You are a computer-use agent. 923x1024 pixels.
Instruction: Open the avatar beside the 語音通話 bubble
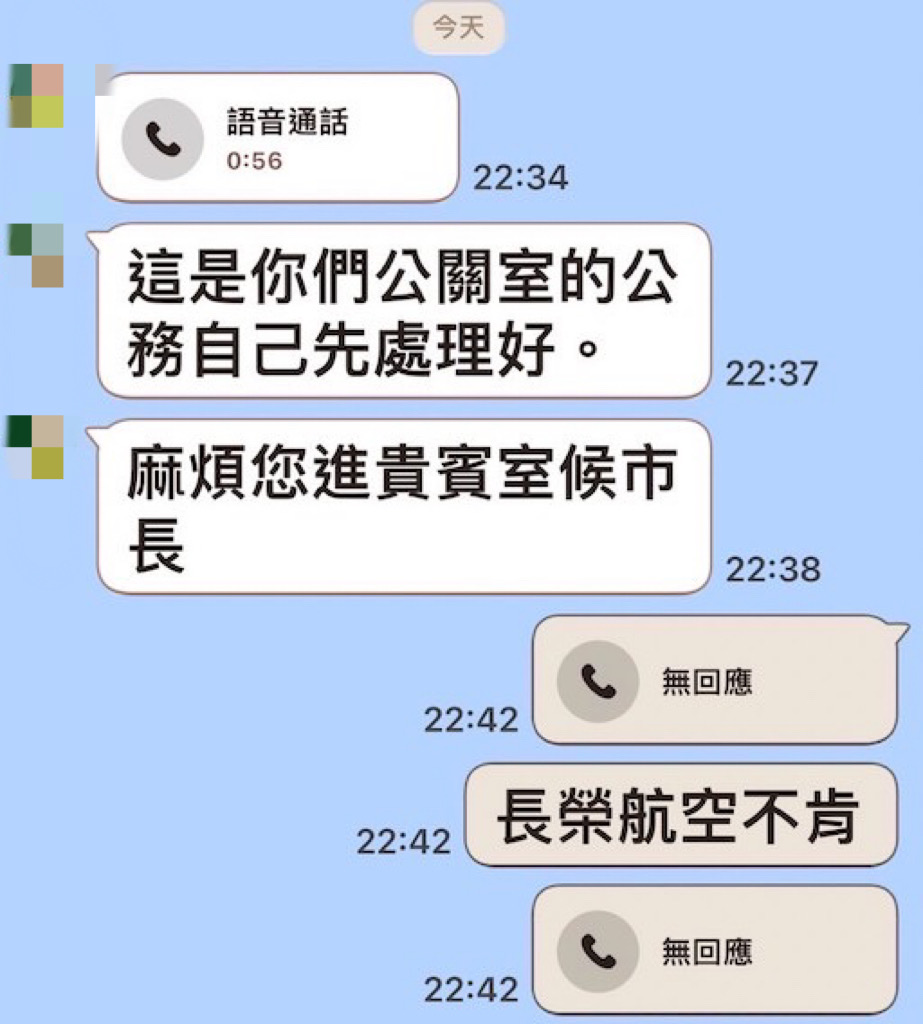pyautogui.click(x=36, y=96)
